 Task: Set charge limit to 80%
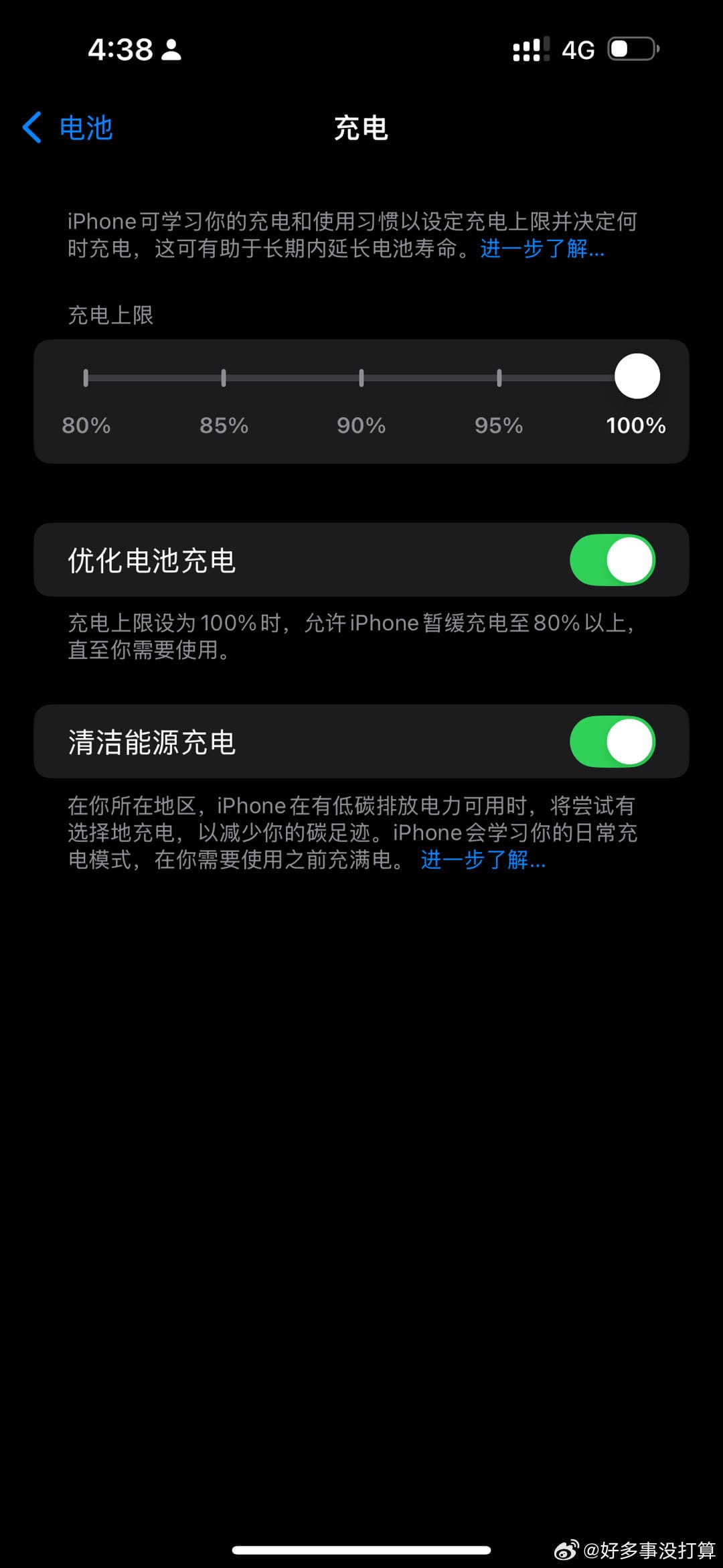pos(86,378)
